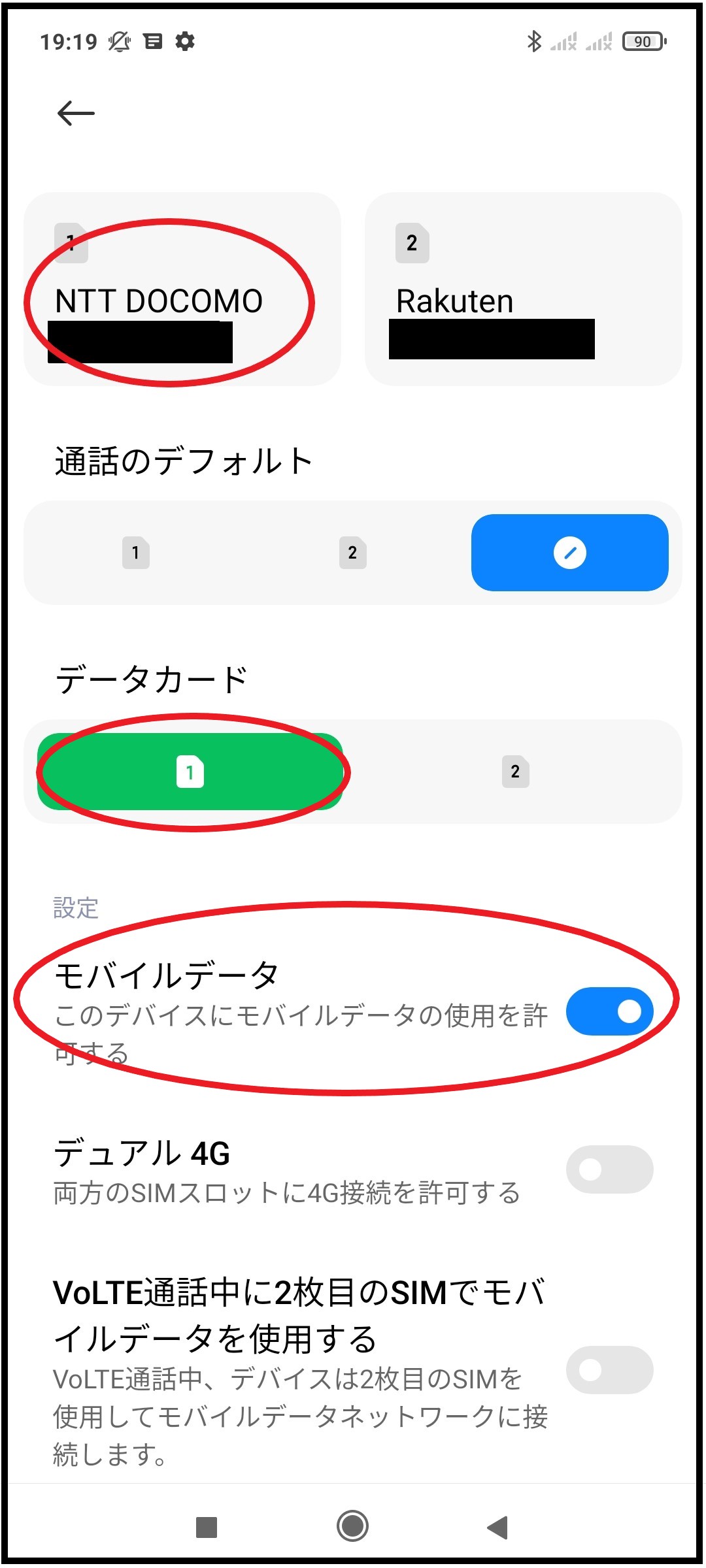706x1568 pixels.
Task: Select the blue no-default option for calls
Action: [569, 553]
